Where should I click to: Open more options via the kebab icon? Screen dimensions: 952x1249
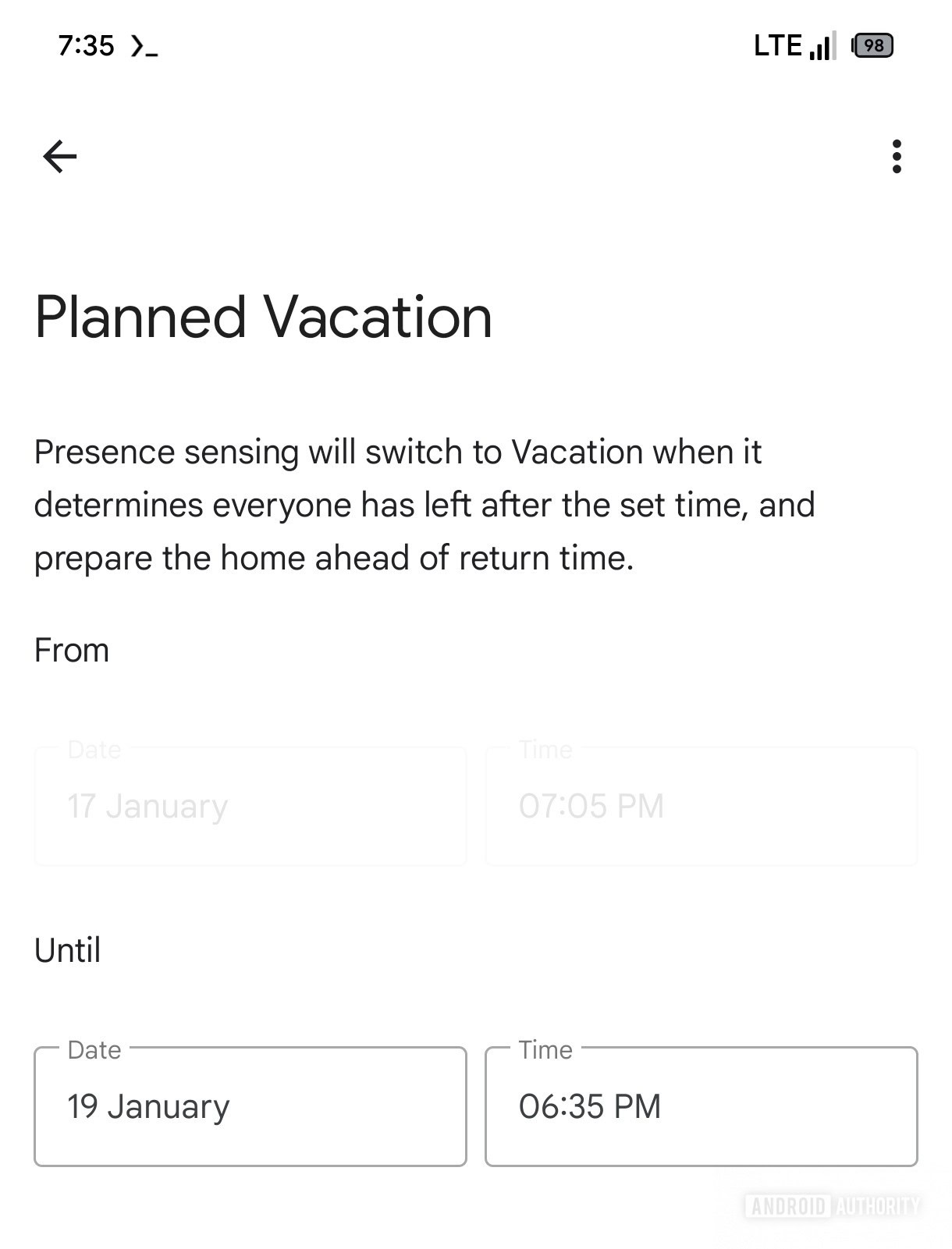[x=897, y=156]
